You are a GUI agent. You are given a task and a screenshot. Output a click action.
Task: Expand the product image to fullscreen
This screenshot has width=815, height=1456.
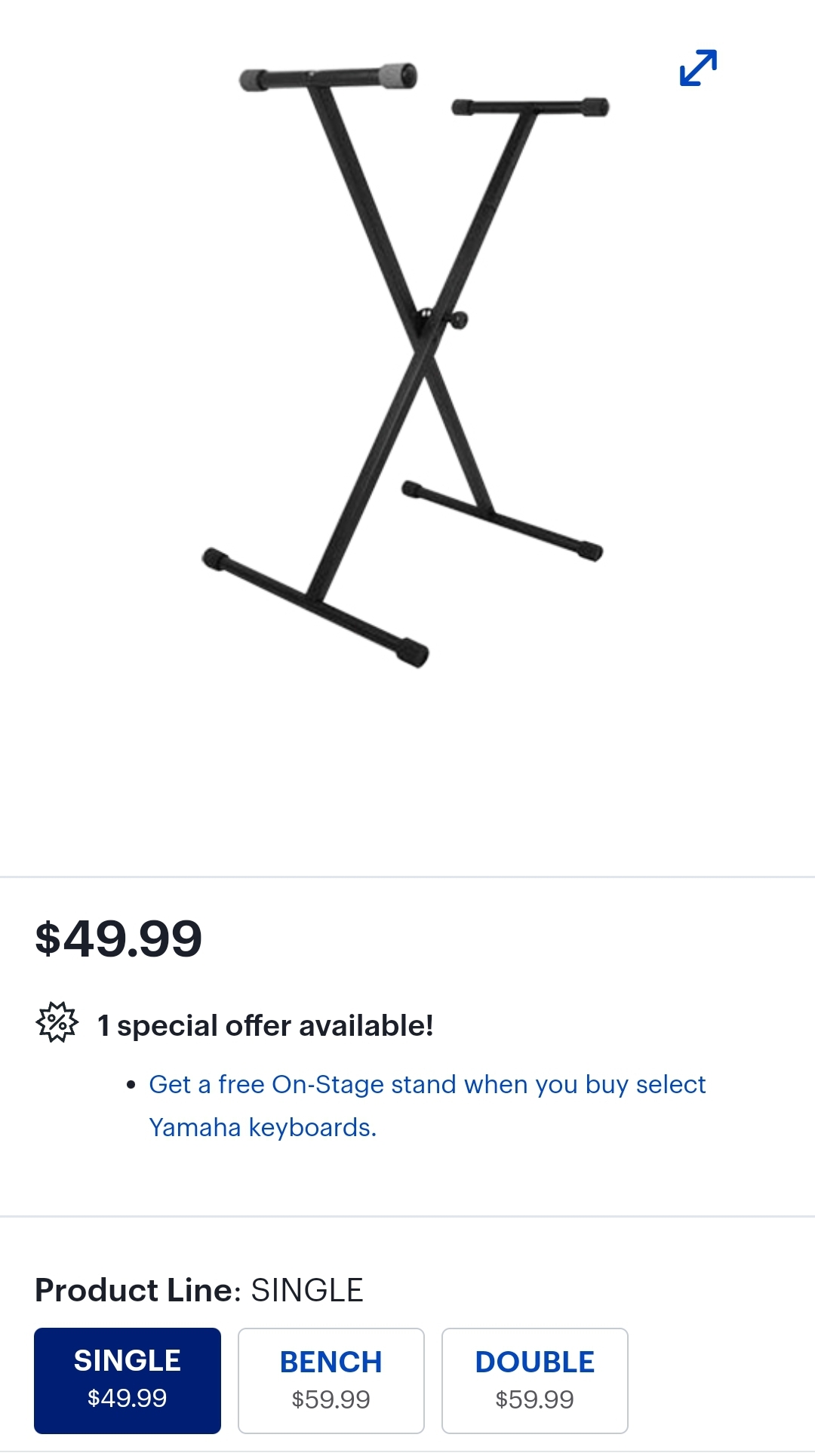click(698, 68)
